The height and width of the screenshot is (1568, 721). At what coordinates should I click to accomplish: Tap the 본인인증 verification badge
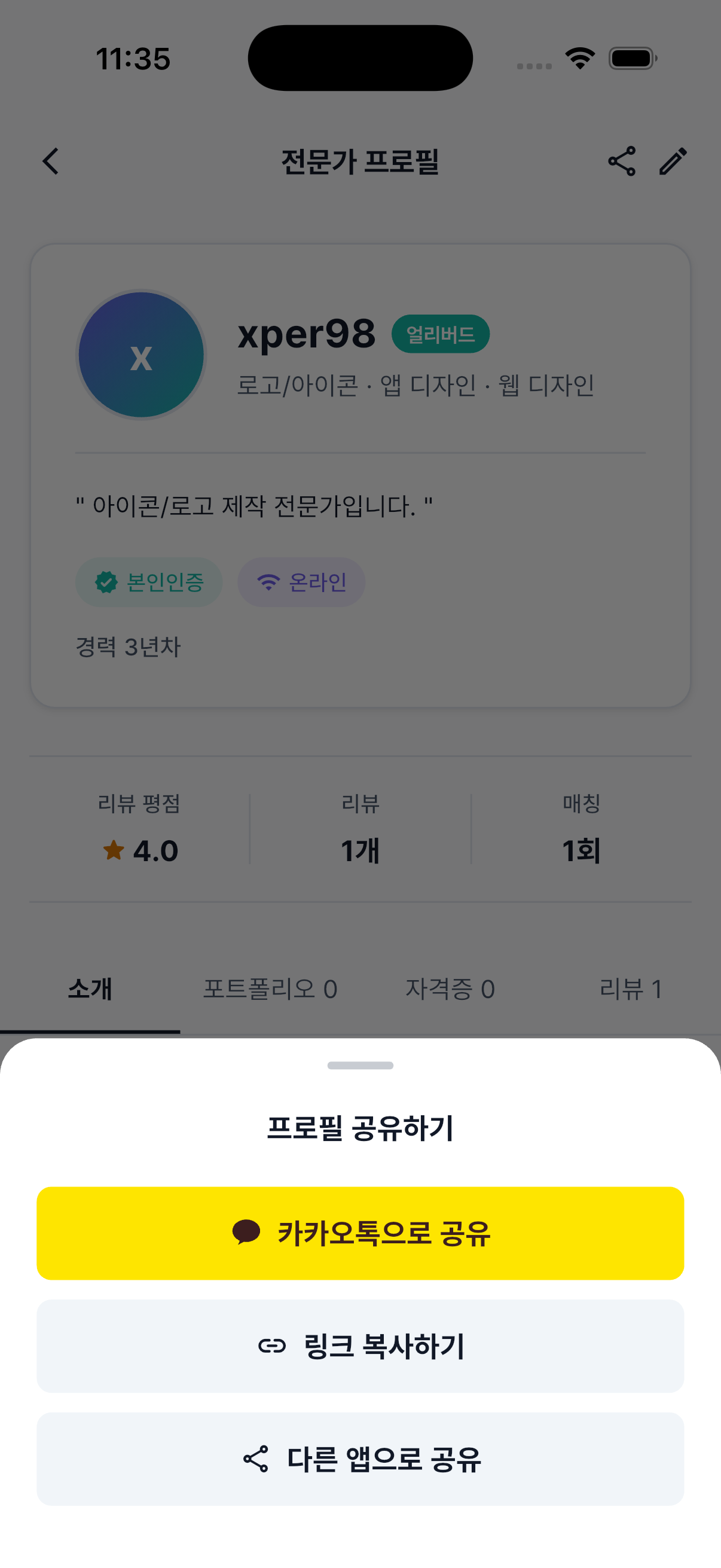(149, 581)
